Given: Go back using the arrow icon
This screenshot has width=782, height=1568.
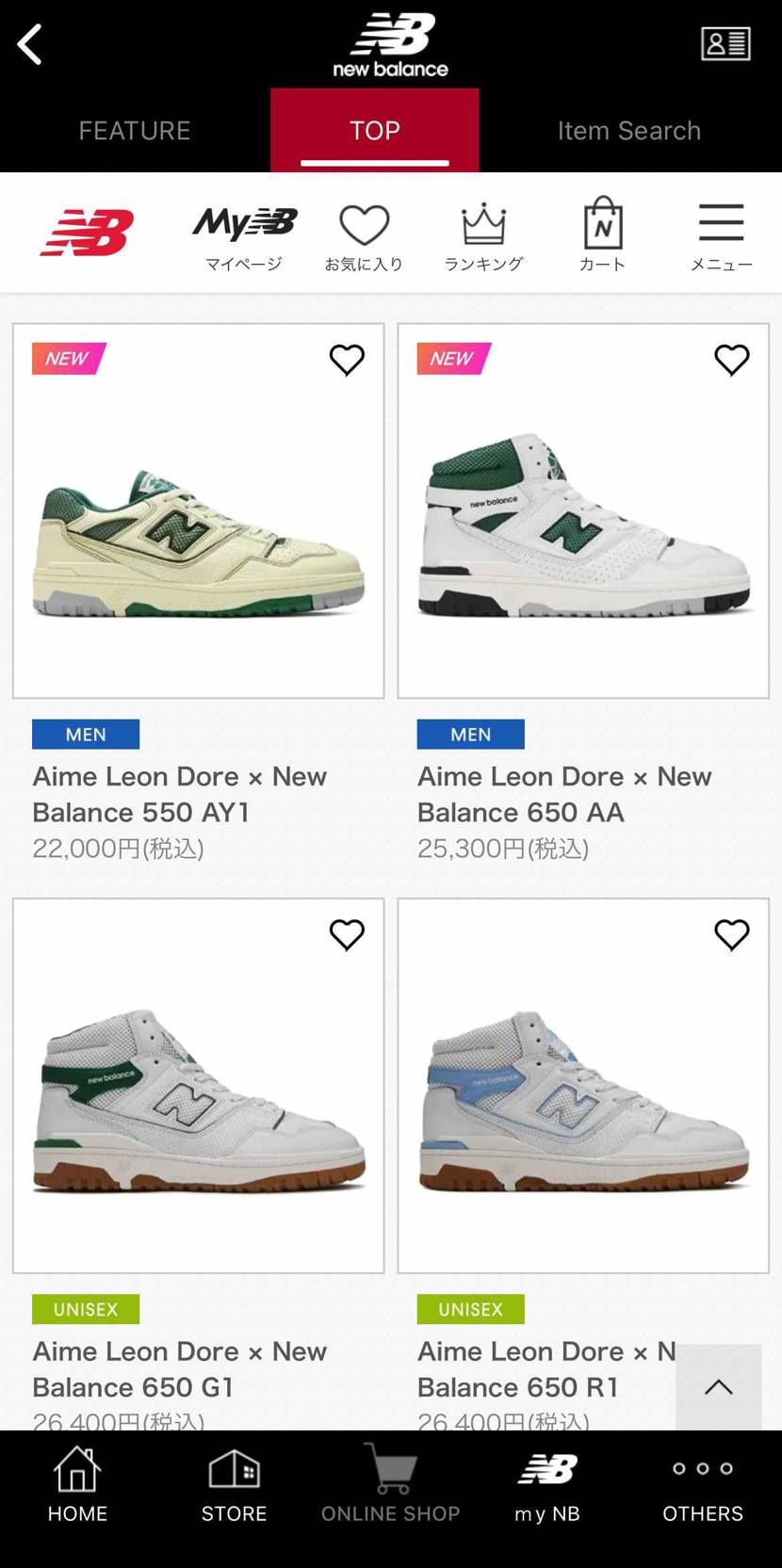Looking at the screenshot, I should [29, 43].
